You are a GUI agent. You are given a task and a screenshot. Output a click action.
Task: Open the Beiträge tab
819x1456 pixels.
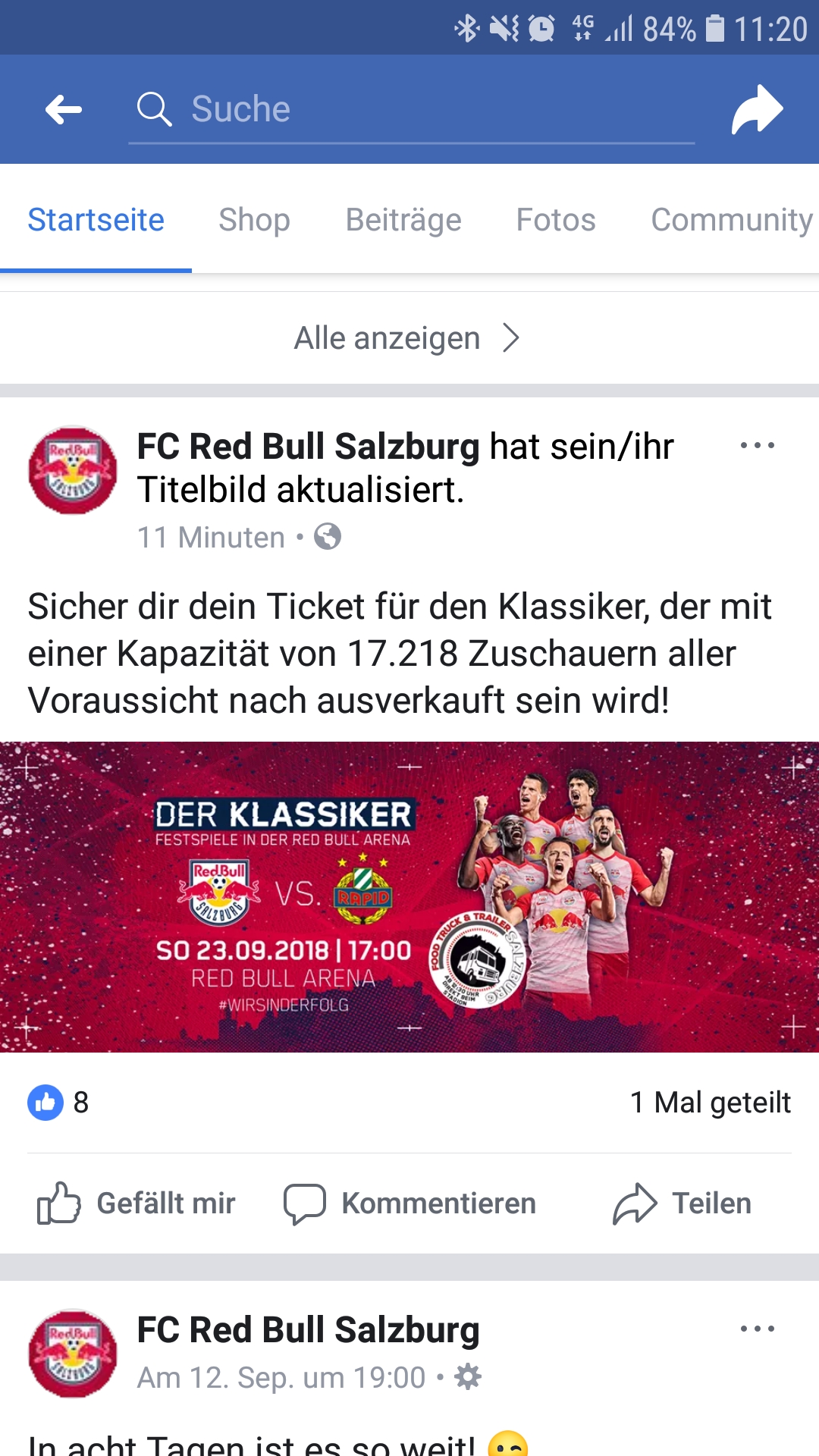(x=403, y=220)
